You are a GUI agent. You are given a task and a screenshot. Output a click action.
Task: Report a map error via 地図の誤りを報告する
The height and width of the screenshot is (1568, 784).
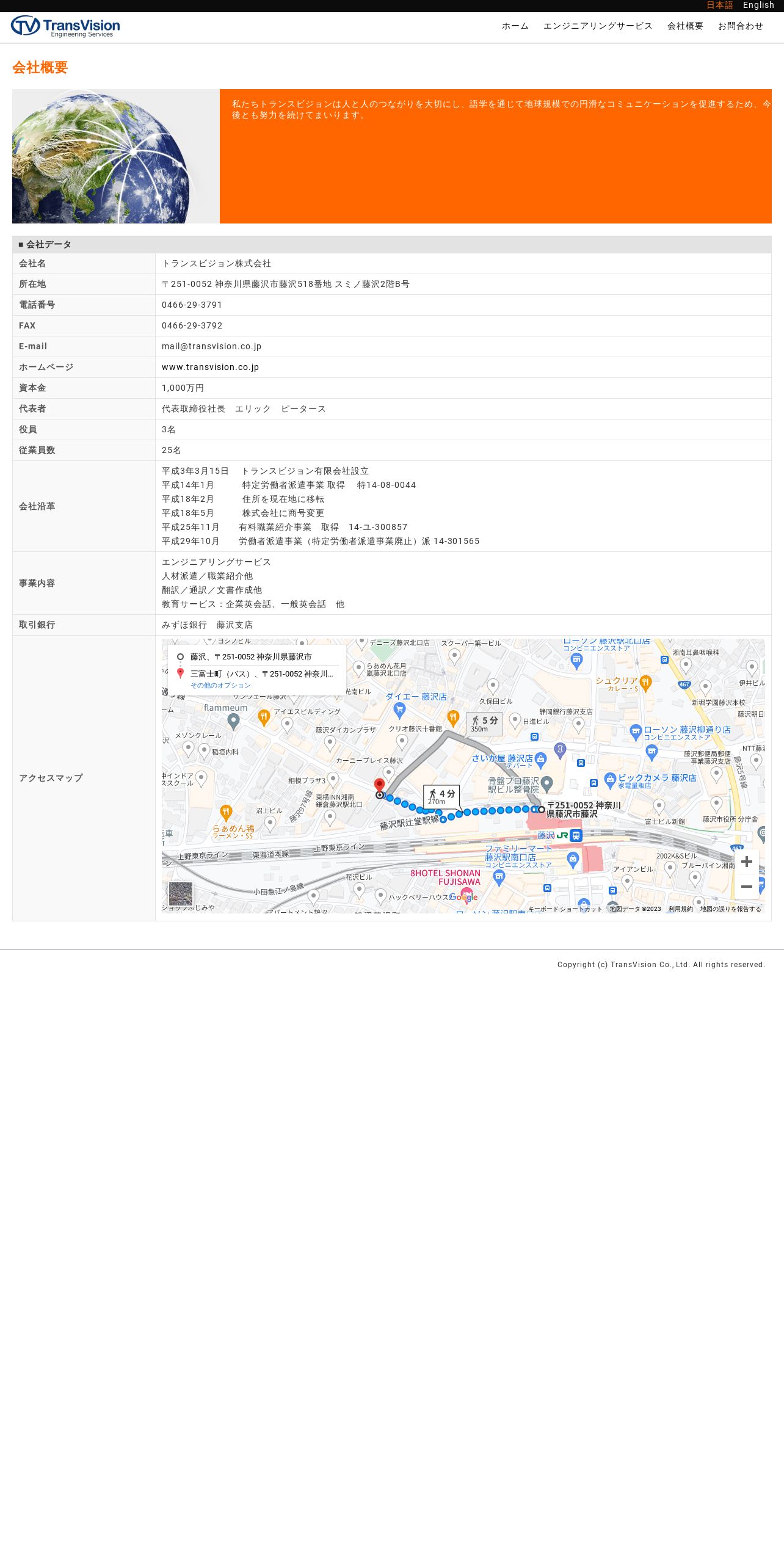point(730,909)
